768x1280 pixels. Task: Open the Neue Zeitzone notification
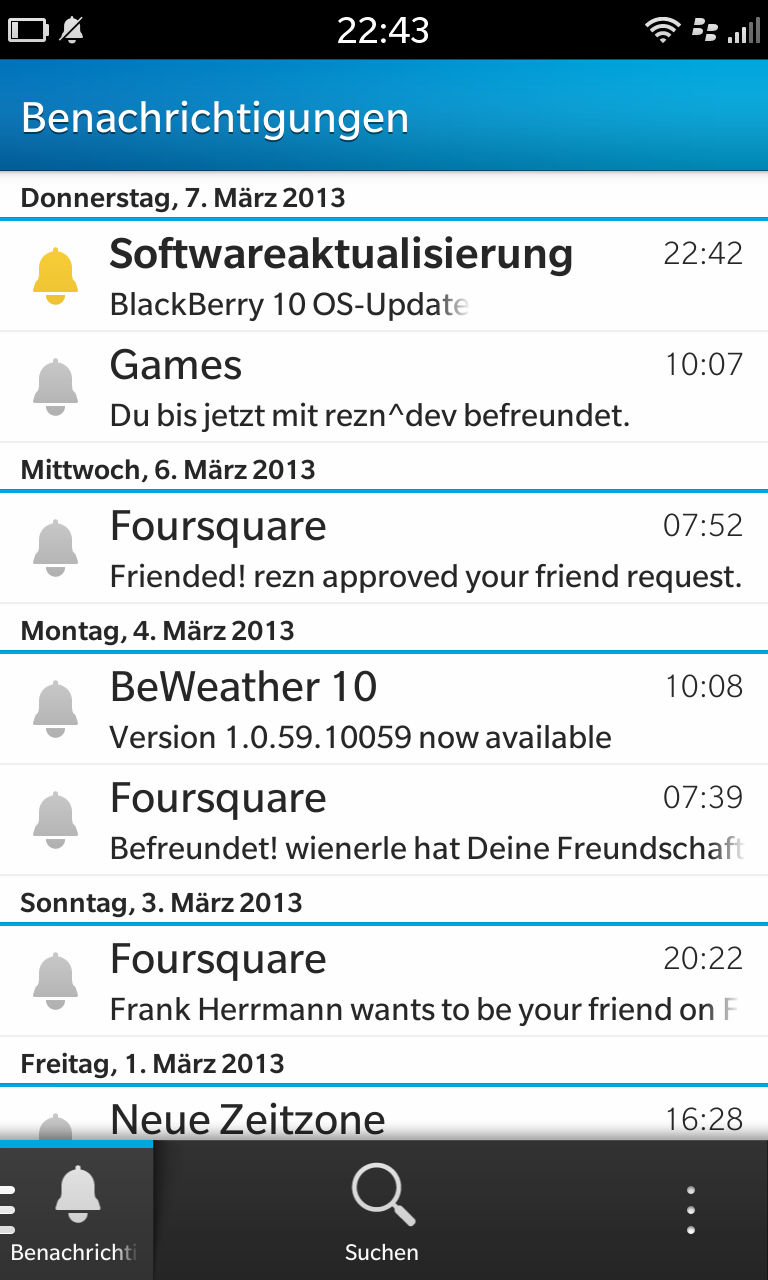click(384, 1114)
